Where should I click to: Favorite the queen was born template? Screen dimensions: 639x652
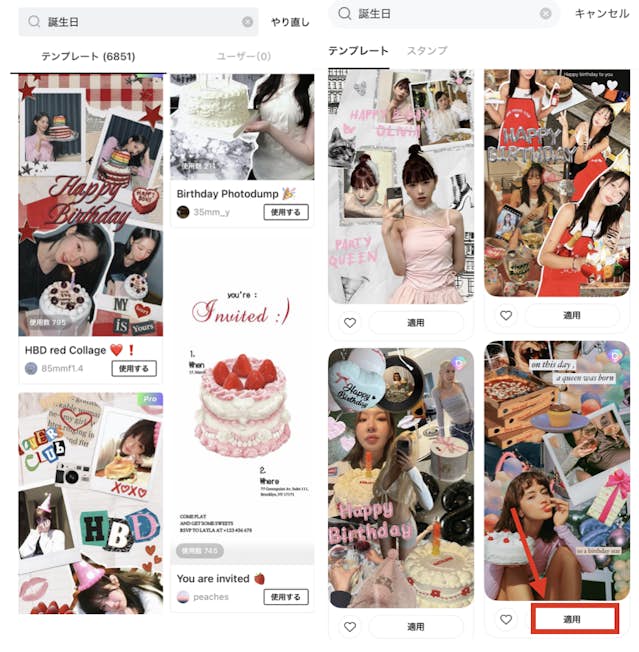[x=506, y=619]
